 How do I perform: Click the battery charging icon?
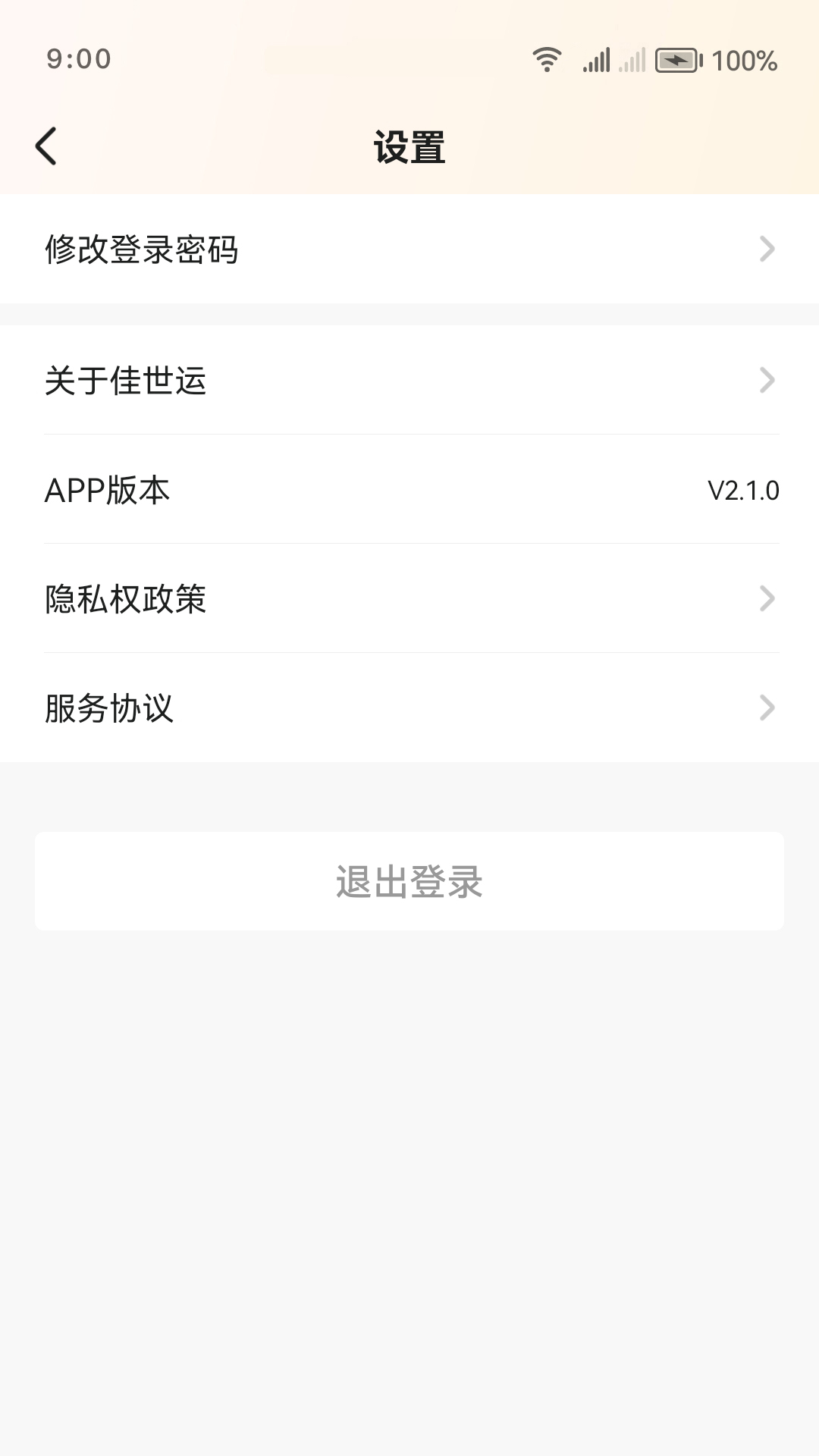click(677, 60)
